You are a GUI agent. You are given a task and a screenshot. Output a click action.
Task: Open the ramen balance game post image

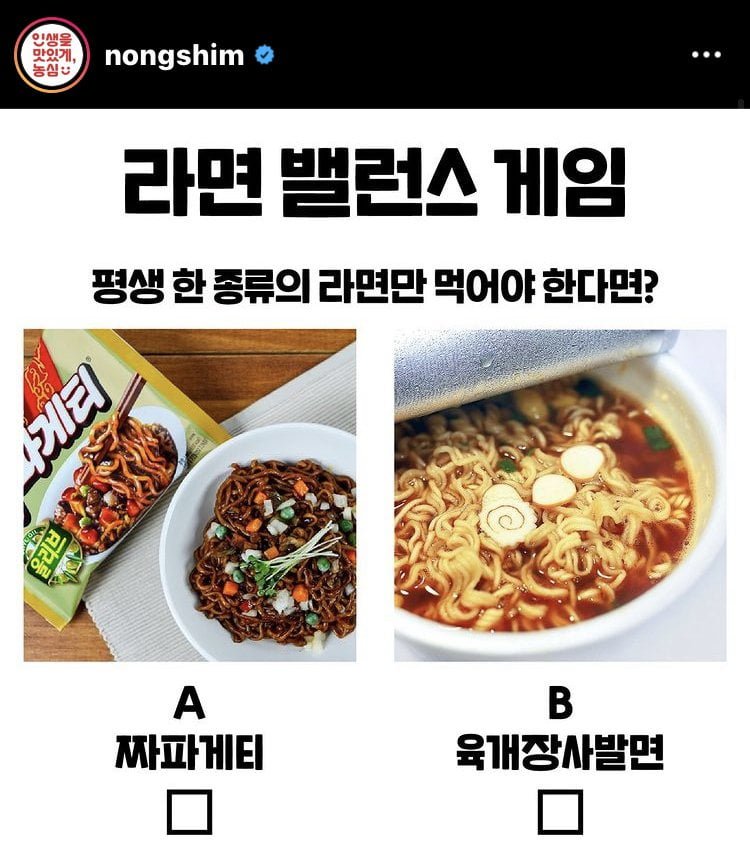tap(375, 480)
